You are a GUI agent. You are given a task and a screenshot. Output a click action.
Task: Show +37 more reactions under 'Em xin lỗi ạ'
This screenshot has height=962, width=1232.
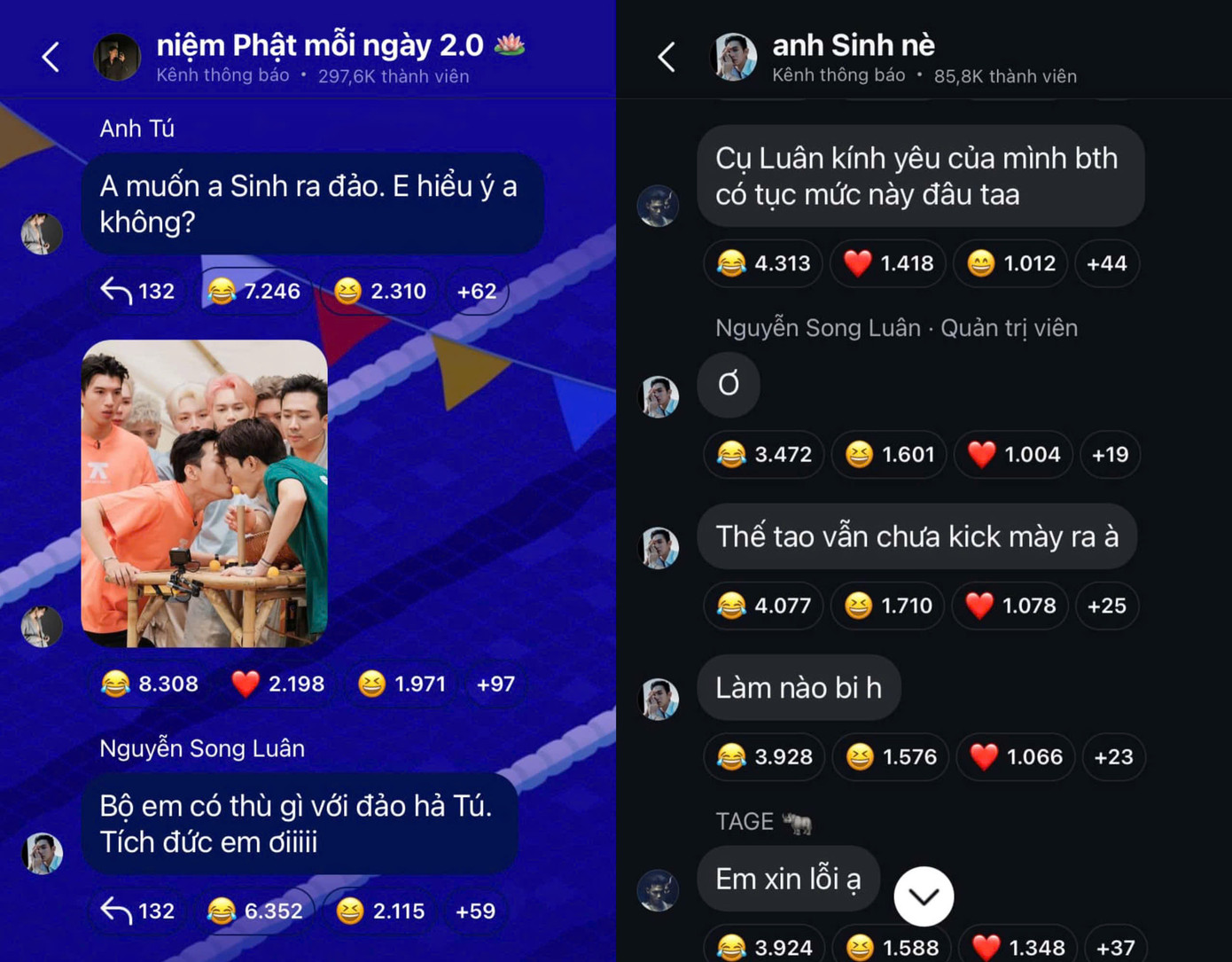point(1115,947)
